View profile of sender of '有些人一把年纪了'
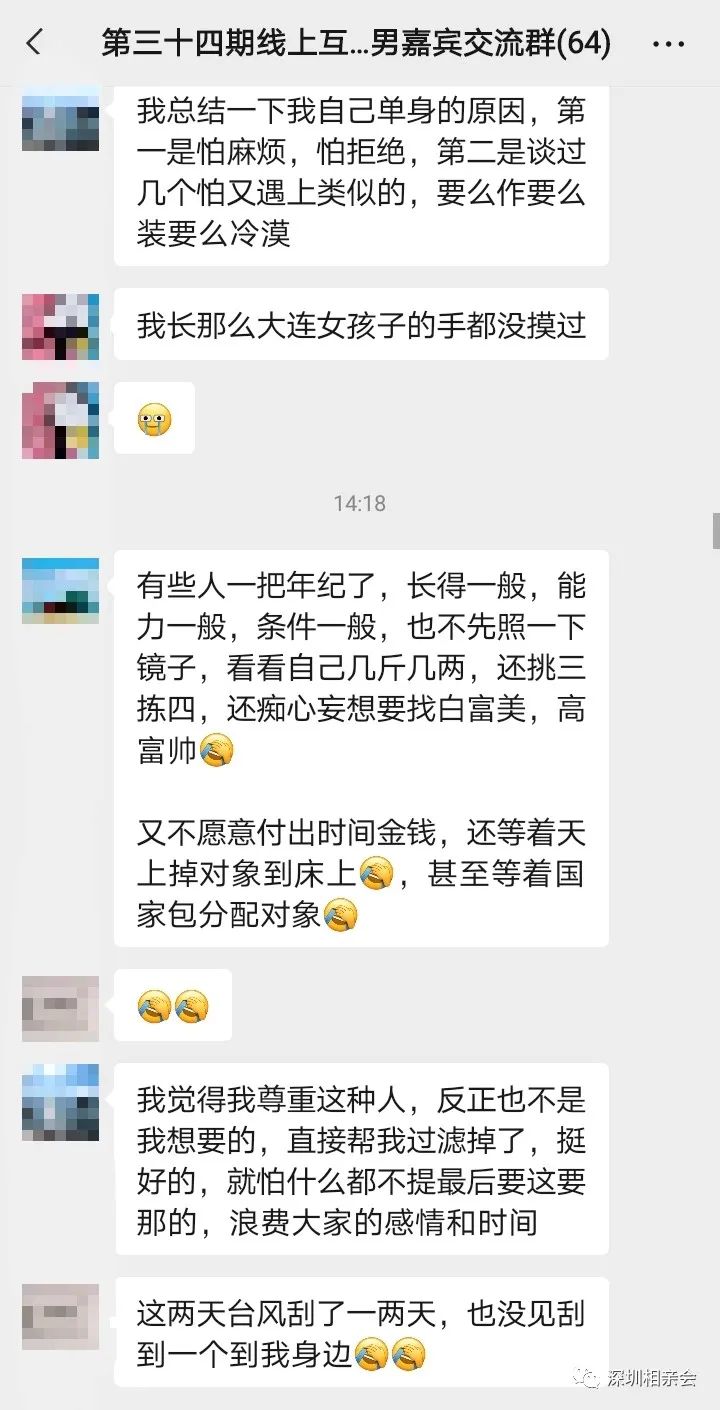The image size is (720, 1410). pyautogui.click(x=60, y=590)
